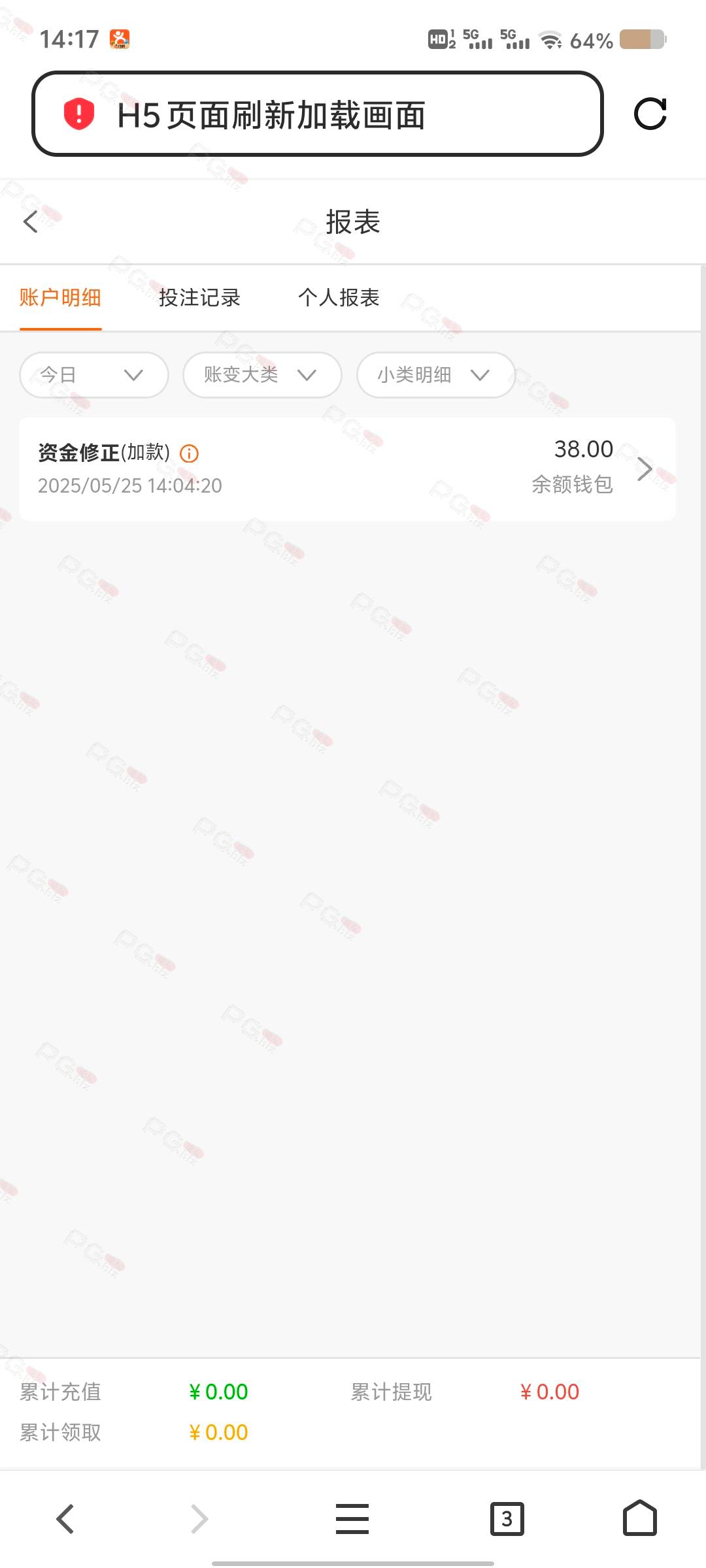The image size is (706, 1568).
Task: View the 3 open browser tabs
Action: pos(507,1518)
